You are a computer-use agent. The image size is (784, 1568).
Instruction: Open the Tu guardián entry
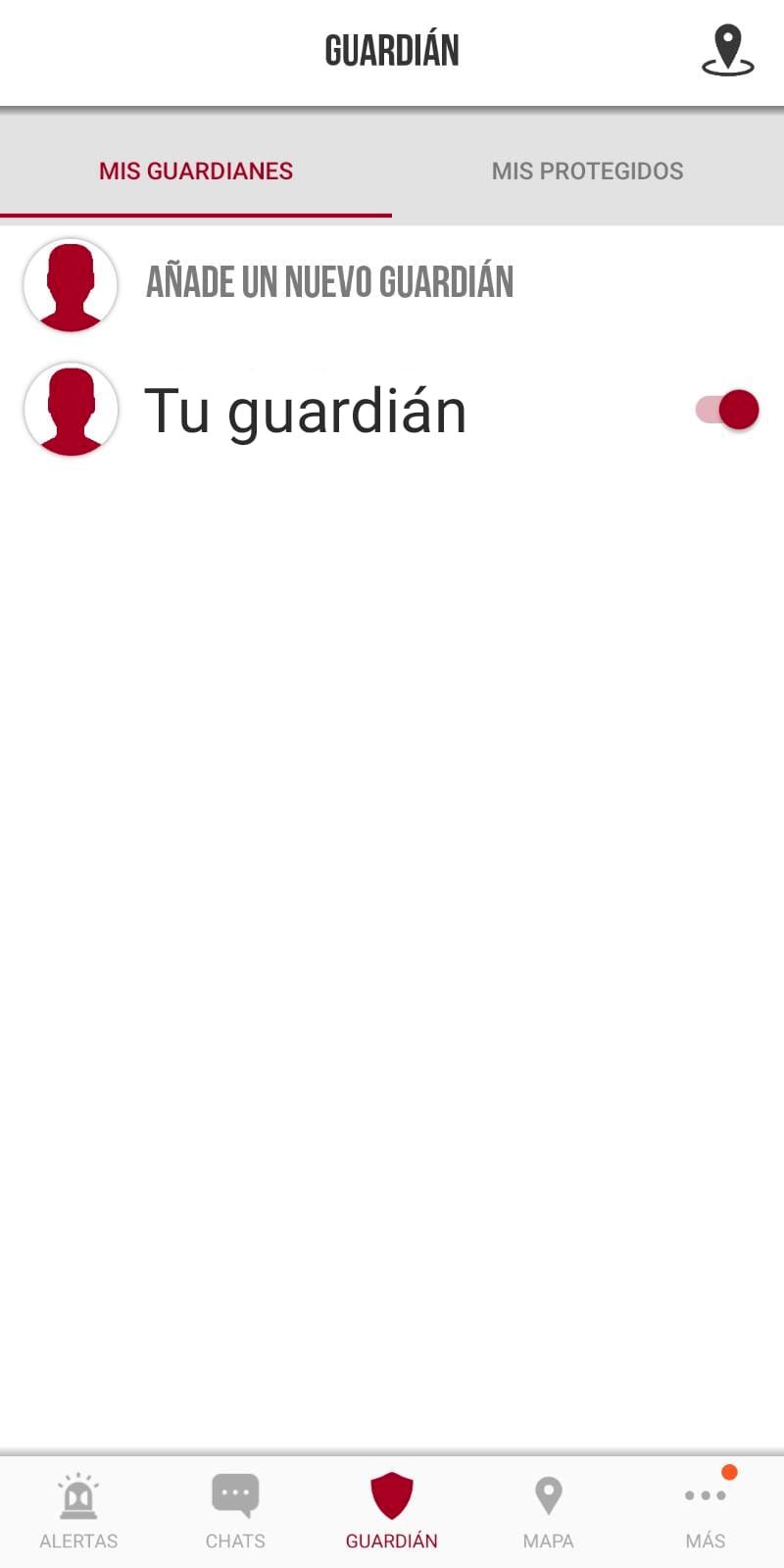(305, 411)
